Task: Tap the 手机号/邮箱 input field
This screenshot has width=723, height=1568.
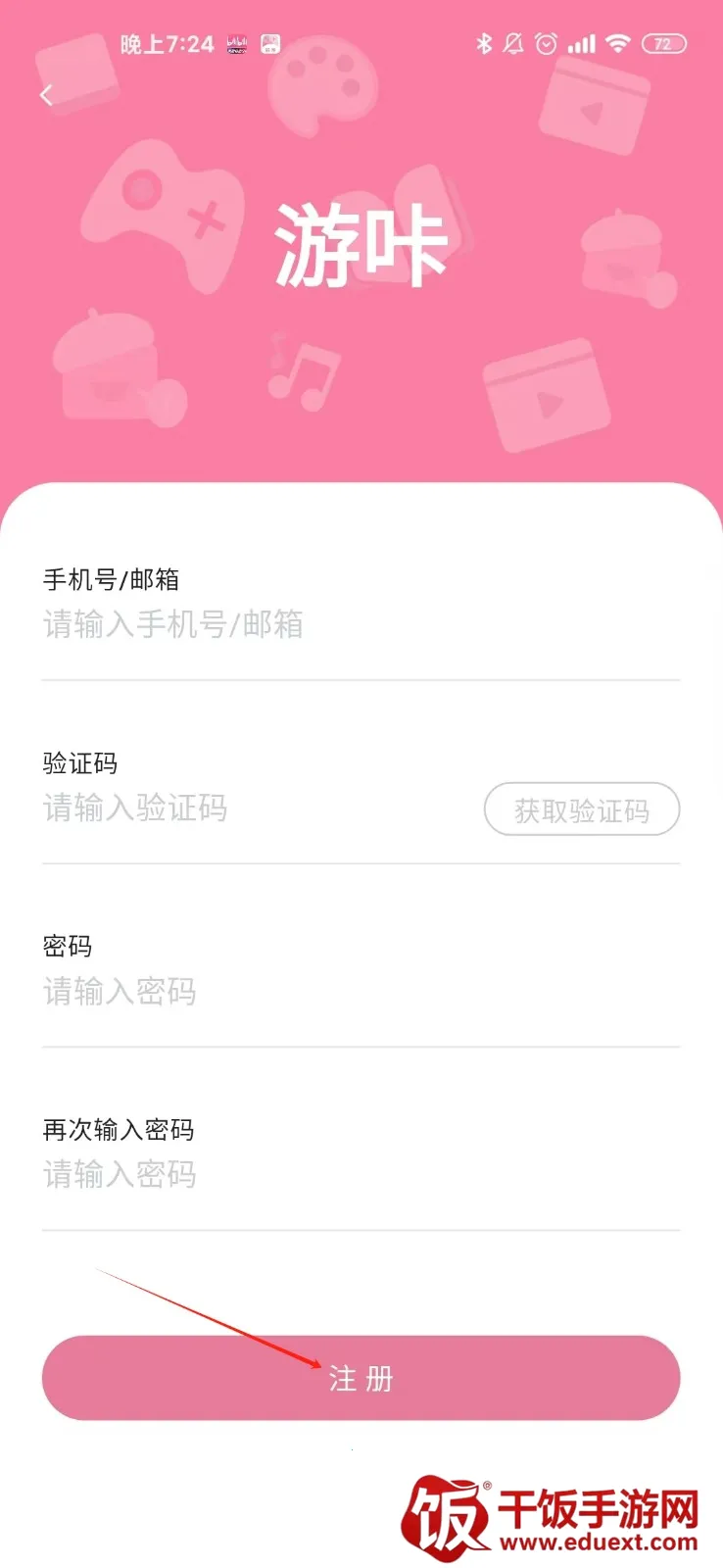Action: coord(294,625)
